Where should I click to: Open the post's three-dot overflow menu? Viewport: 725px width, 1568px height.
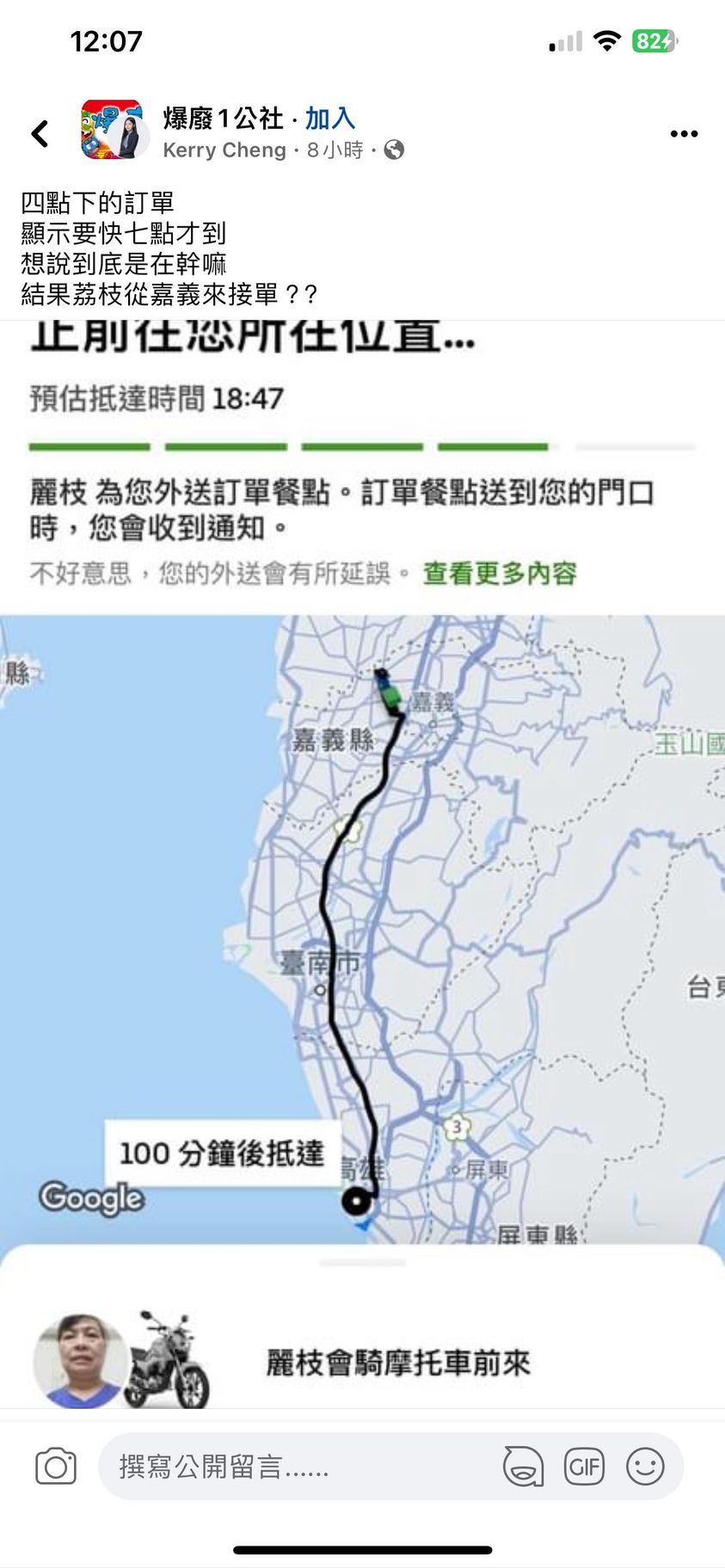[684, 133]
